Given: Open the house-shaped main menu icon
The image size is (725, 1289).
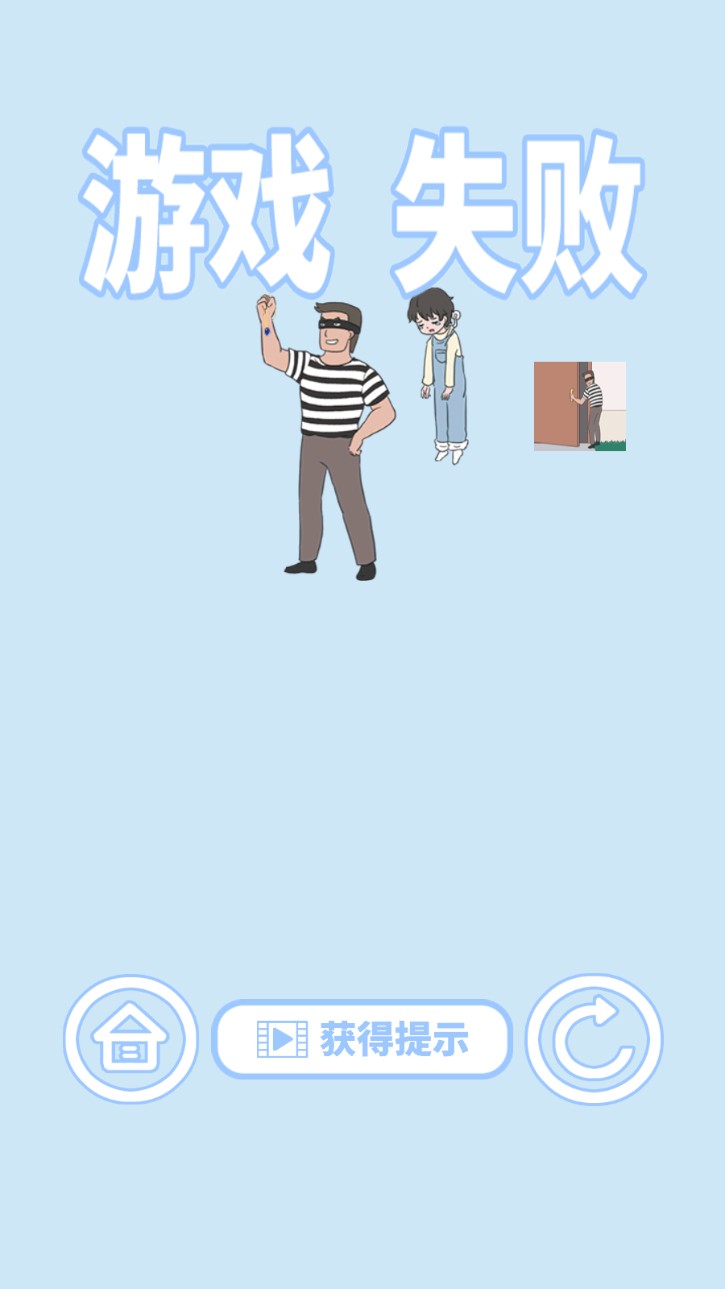Looking at the screenshot, I should (130, 1039).
